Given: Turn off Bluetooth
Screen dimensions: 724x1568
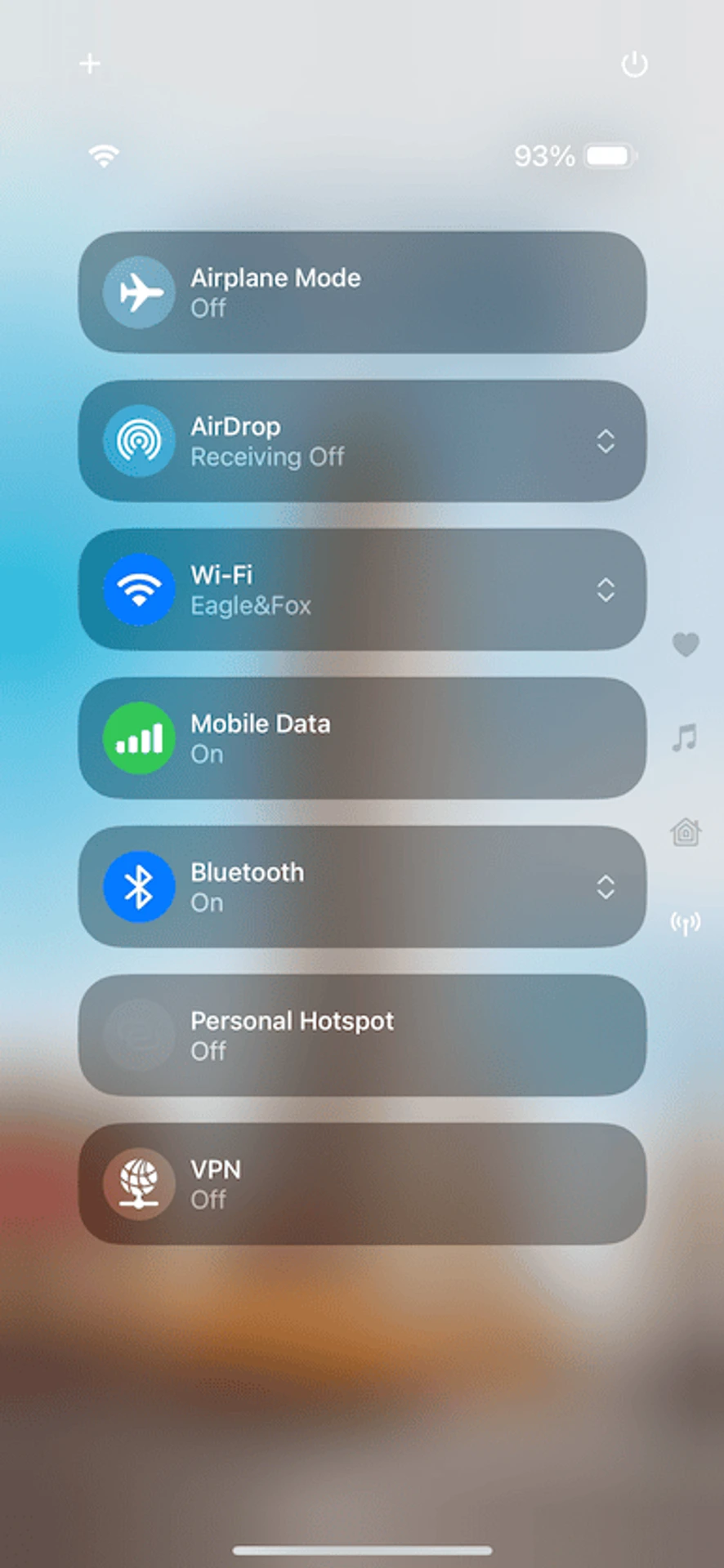Looking at the screenshot, I should [139, 887].
